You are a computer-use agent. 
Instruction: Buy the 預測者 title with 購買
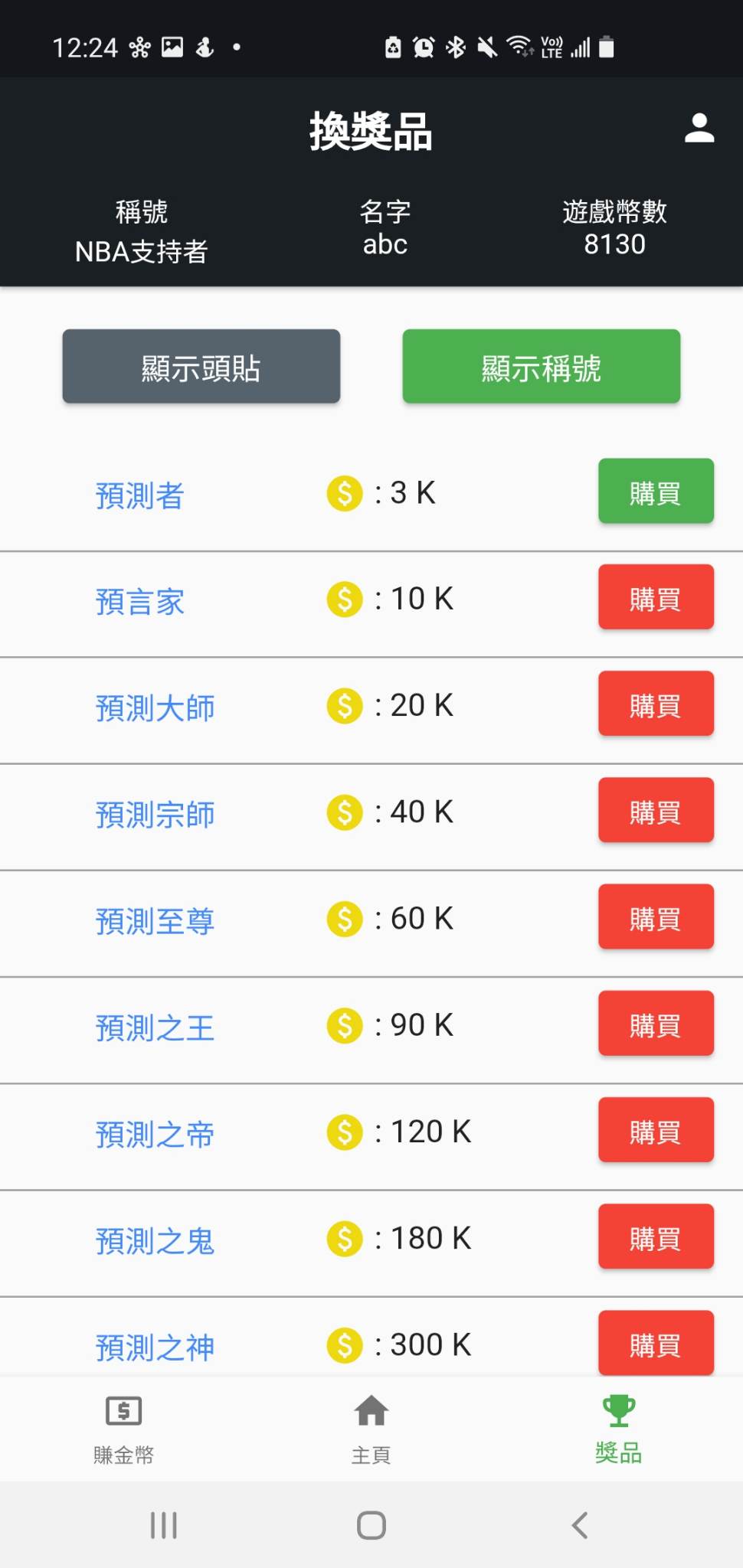(655, 492)
